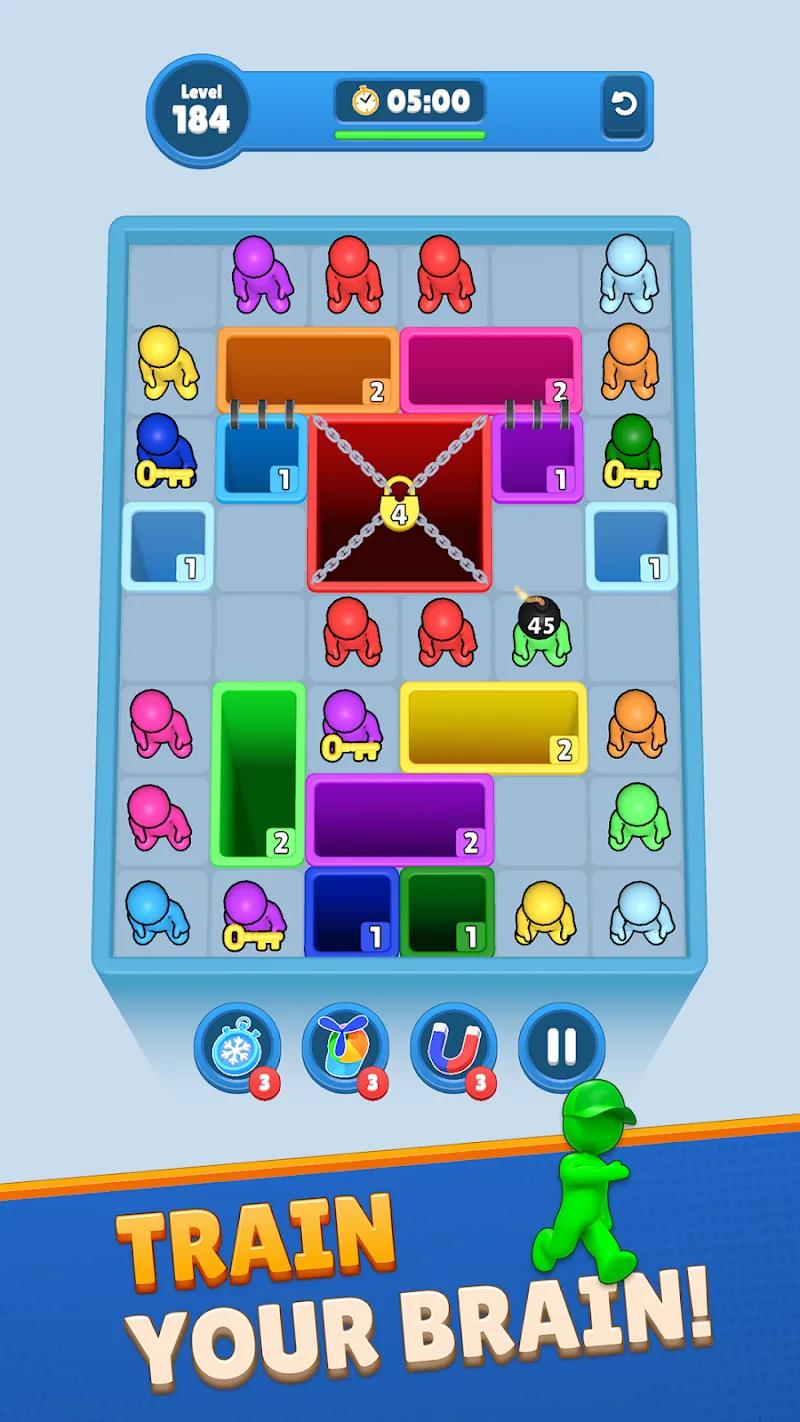Use the pinwheel shuffle power-up
This screenshot has height=1422, width=800.
[345, 1048]
